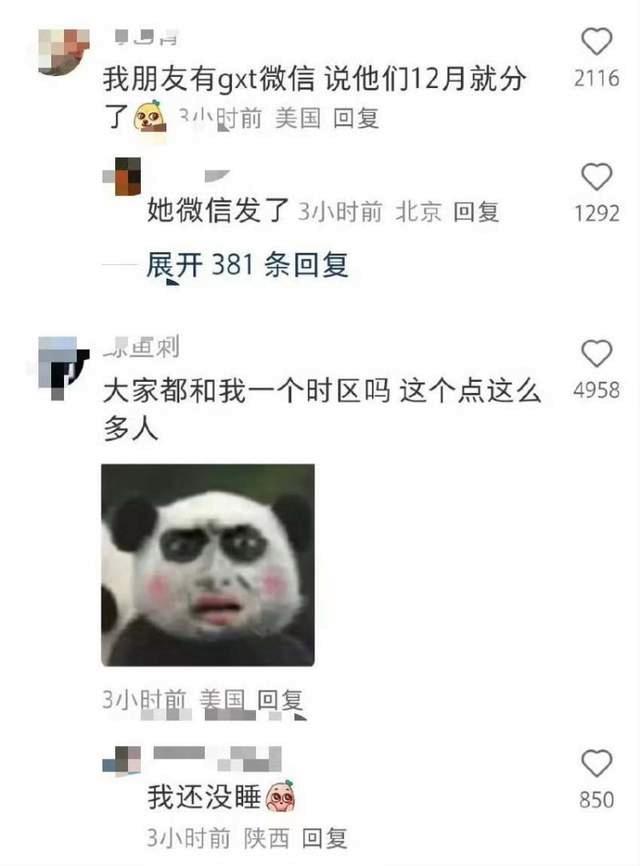
Task: Reply to the 她微信发了 comment from 北京
Action: click(x=476, y=212)
